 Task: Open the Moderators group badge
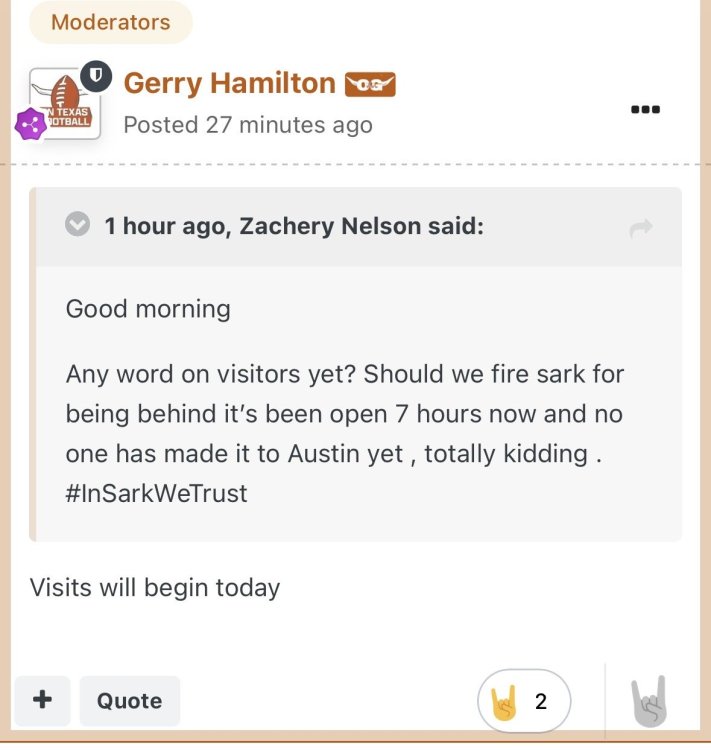(110, 22)
